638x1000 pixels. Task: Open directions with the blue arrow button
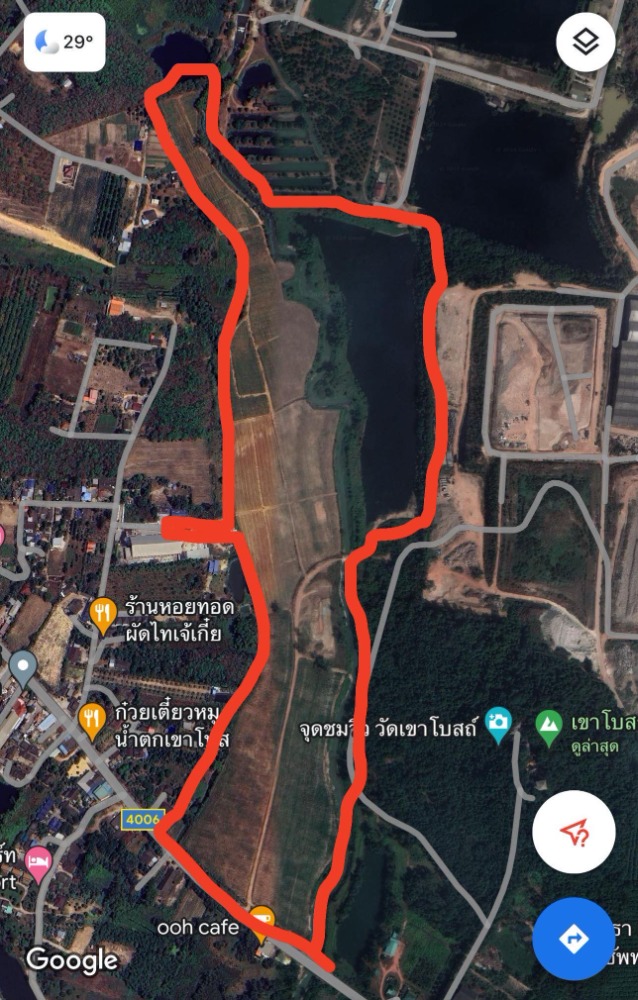tap(573, 939)
